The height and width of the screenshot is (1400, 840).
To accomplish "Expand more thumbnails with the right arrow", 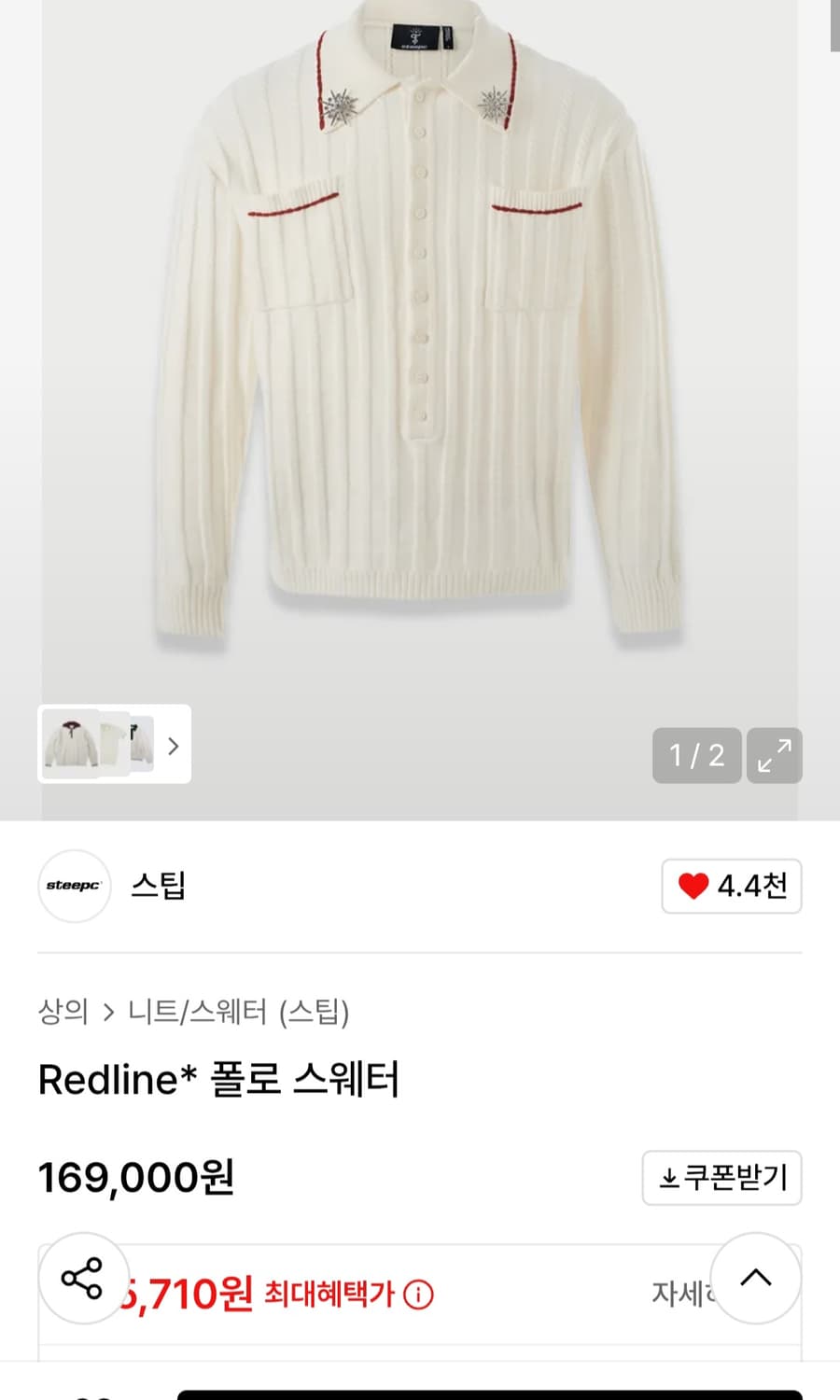I will tap(172, 746).
